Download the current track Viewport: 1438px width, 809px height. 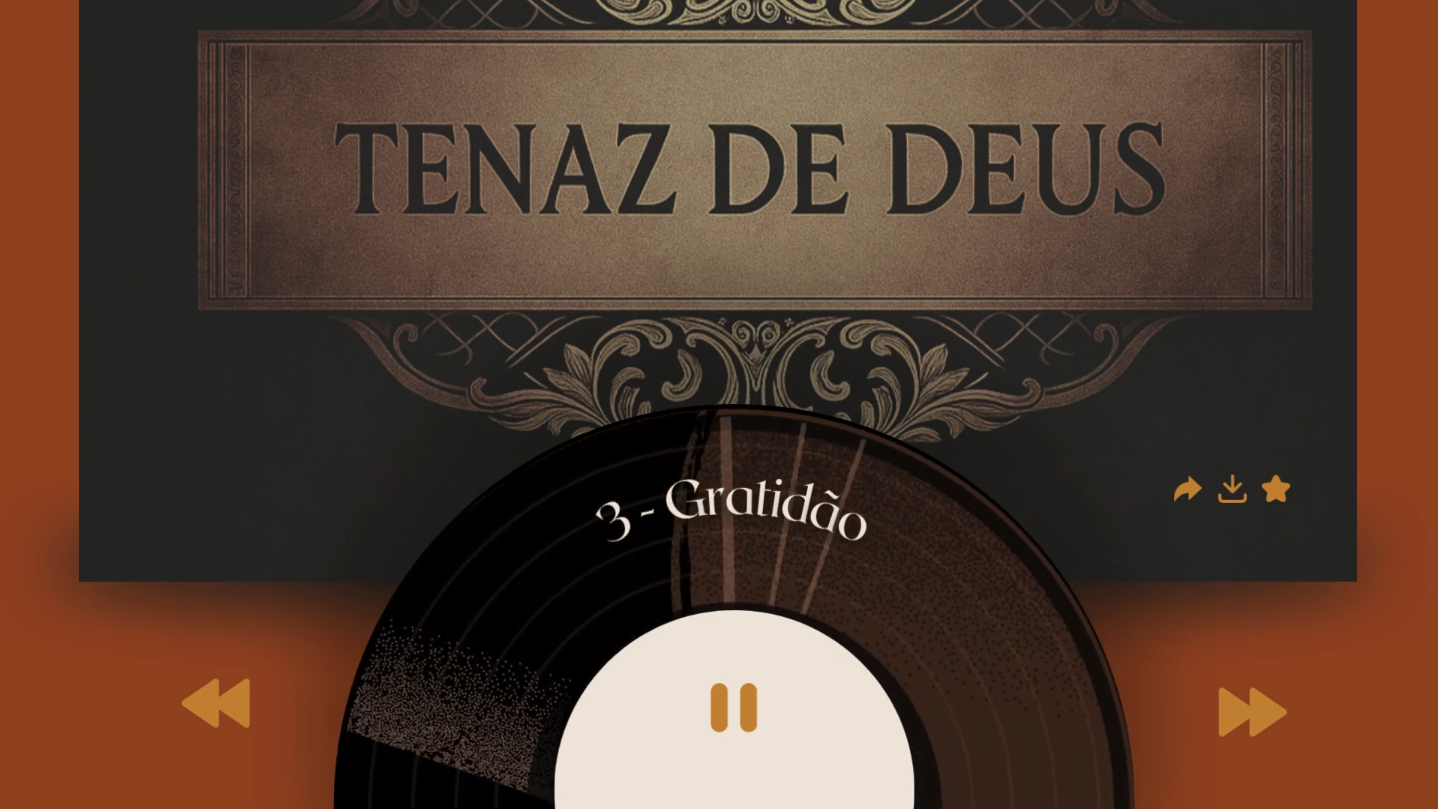tap(1232, 490)
